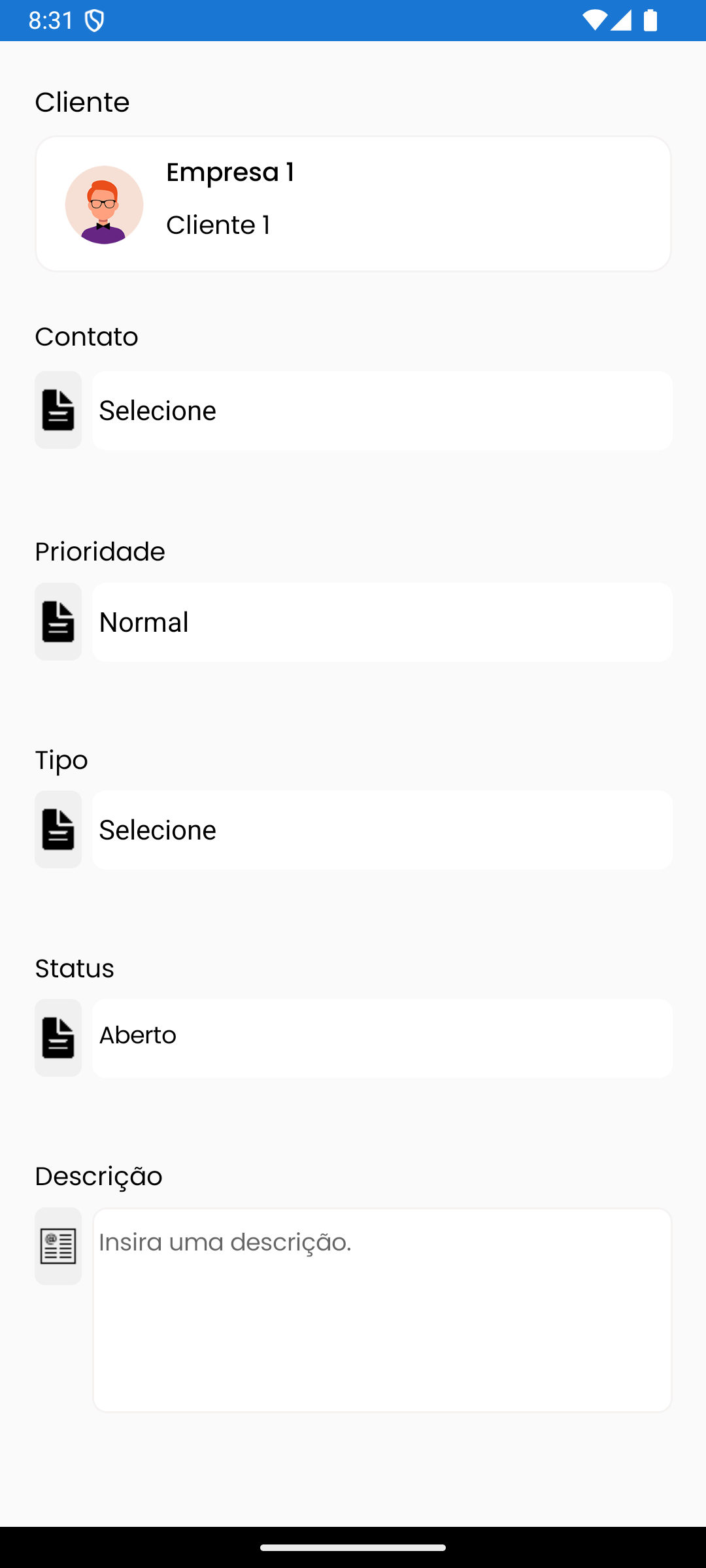Open the Empresa 1 client card
This screenshot has height=1568, width=706.
[353, 204]
